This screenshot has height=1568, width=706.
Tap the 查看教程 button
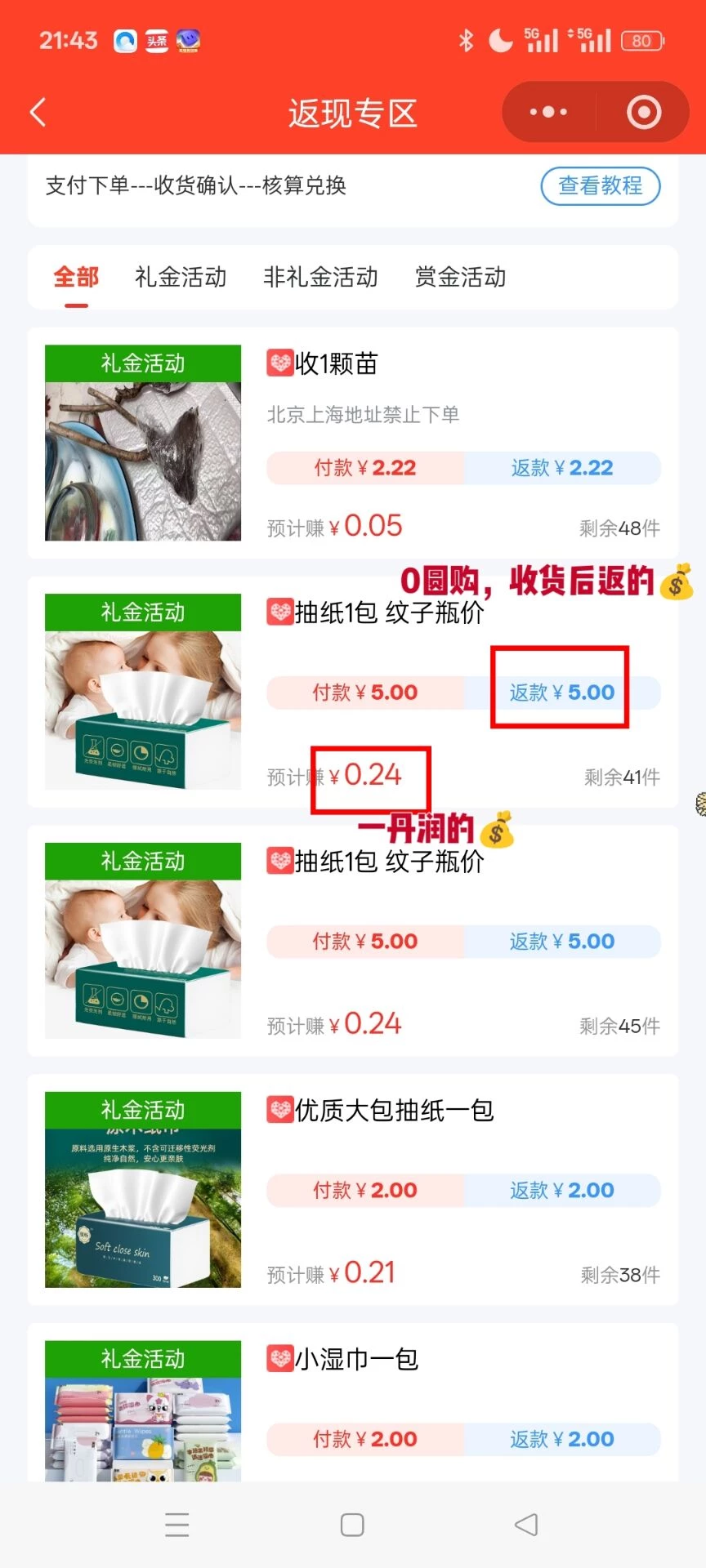pos(600,186)
